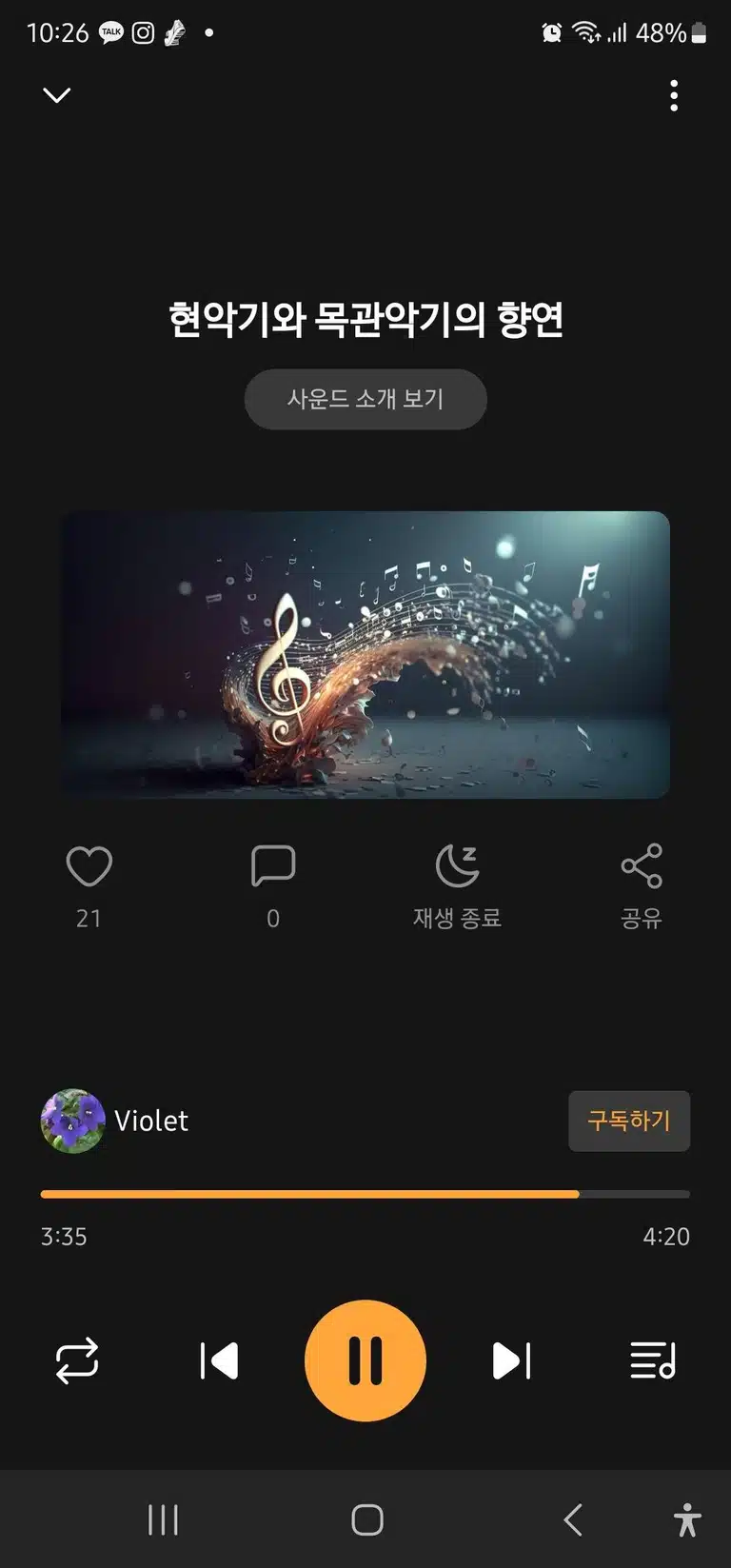Like this sound with the heart icon
The width and height of the screenshot is (731, 1568).
(x=89, y=866)
